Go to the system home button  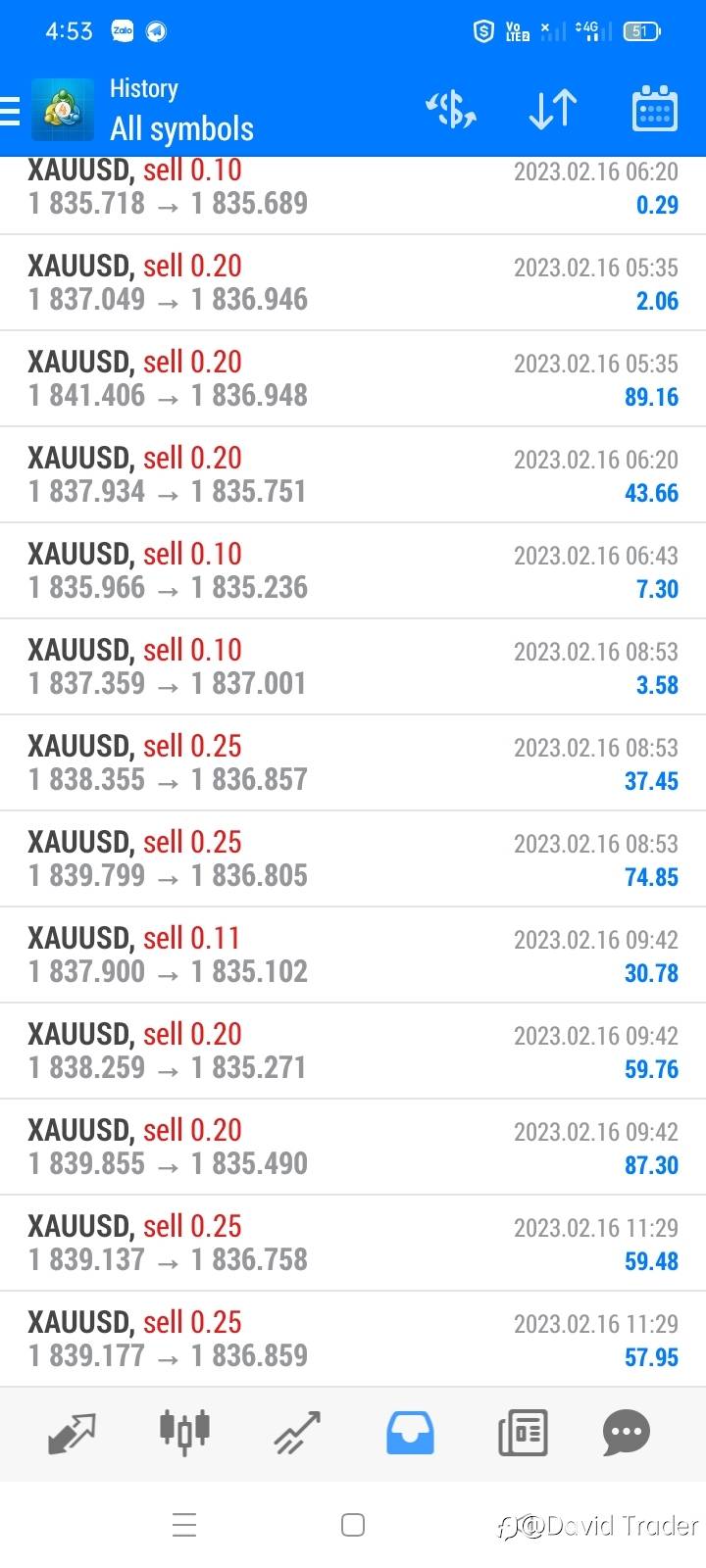point(353,1525)
